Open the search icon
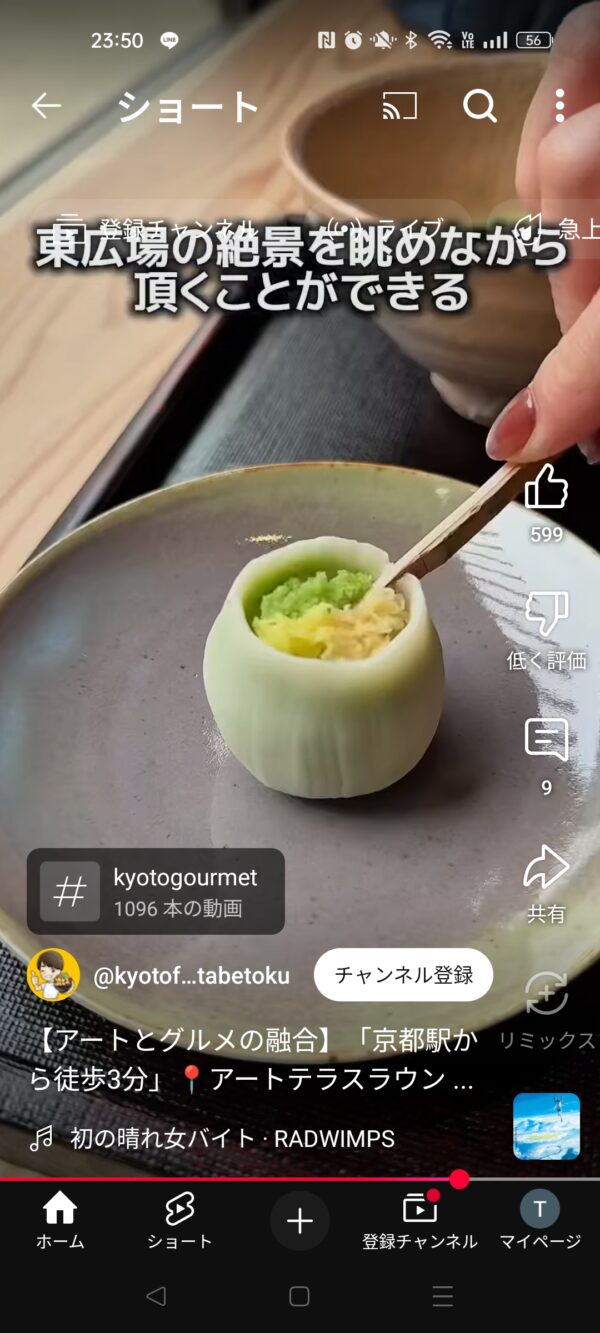 tap(480, 106)
